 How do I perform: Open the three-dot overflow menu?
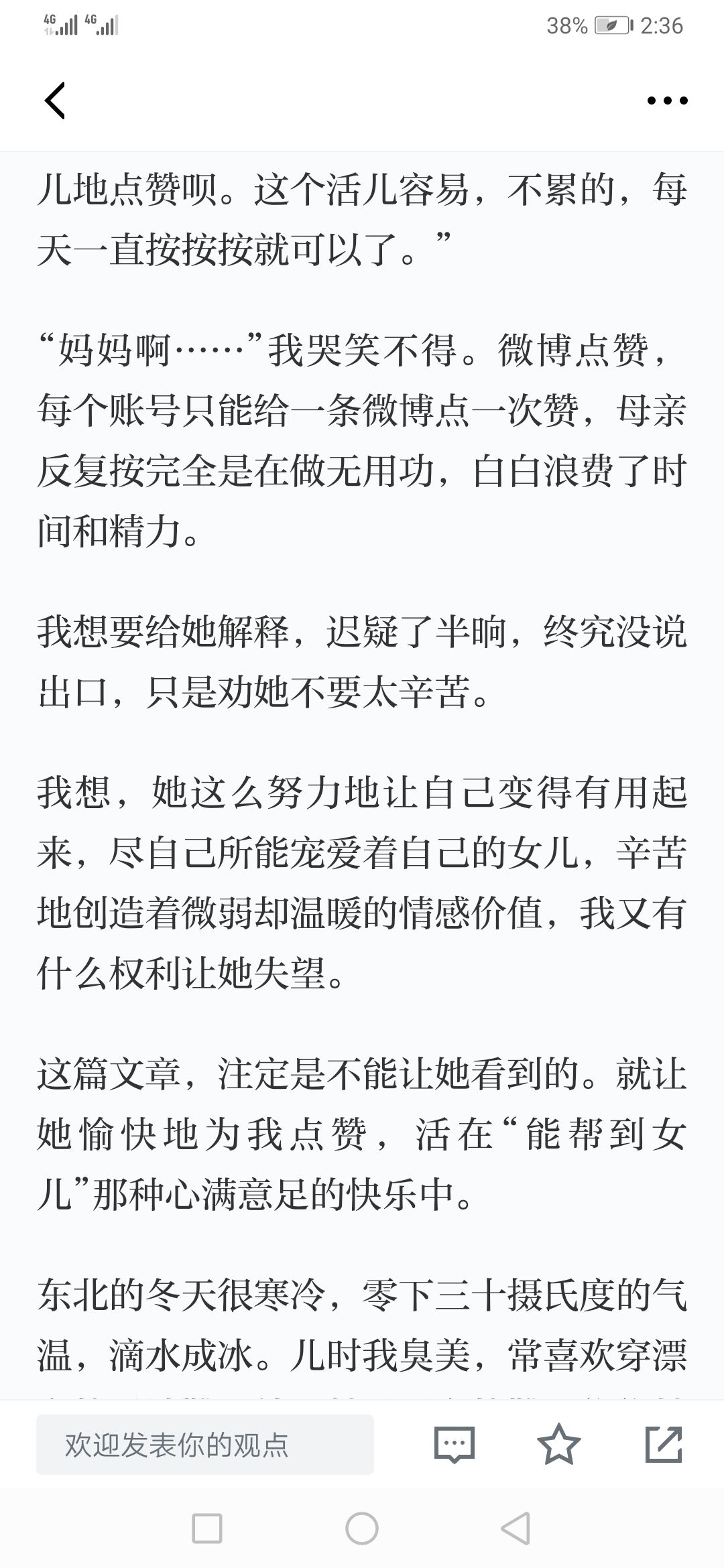pyautogui.click(x=667, y=101)
